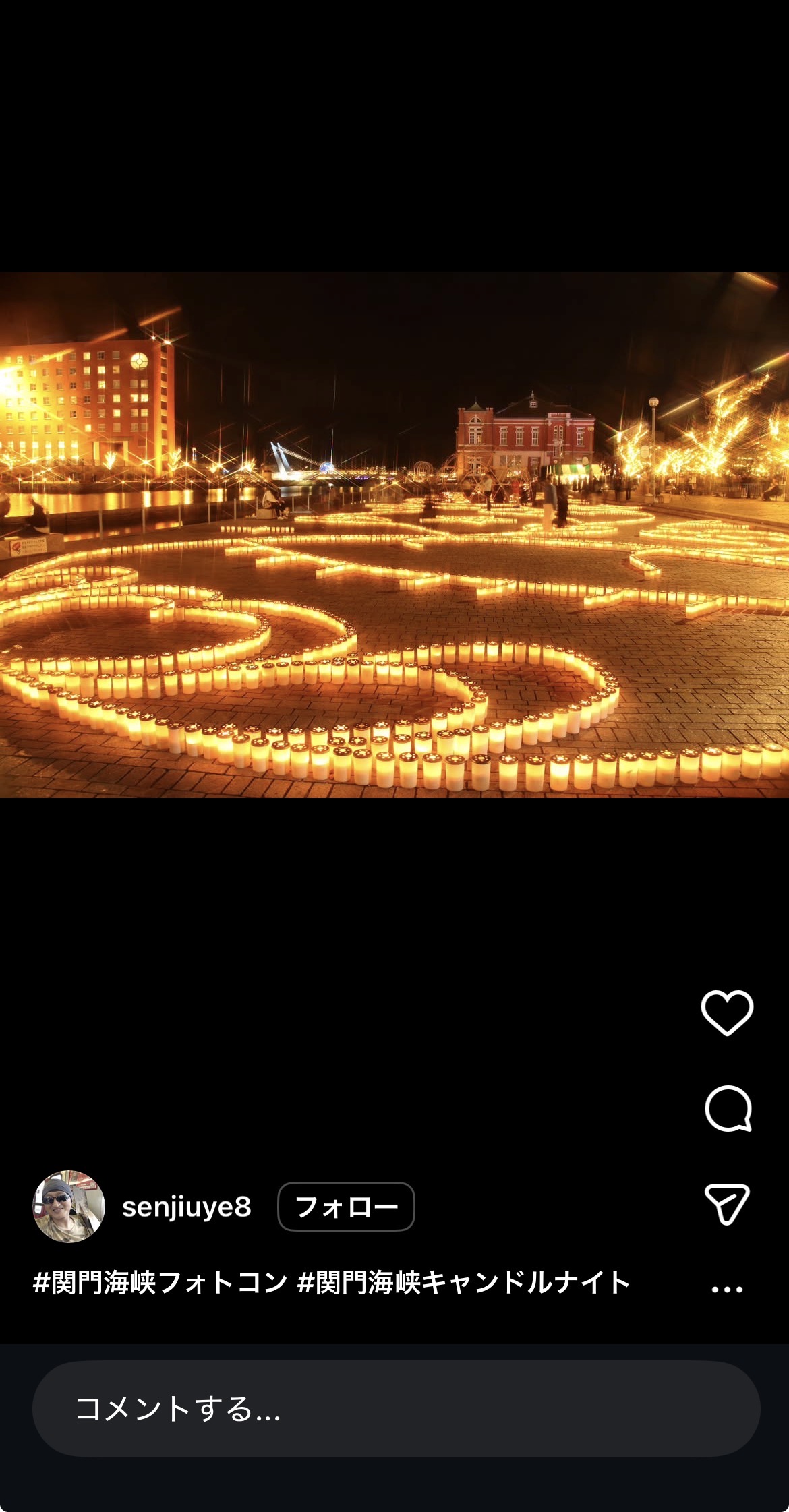Tap the コメントする comment field

[396, 1409]
